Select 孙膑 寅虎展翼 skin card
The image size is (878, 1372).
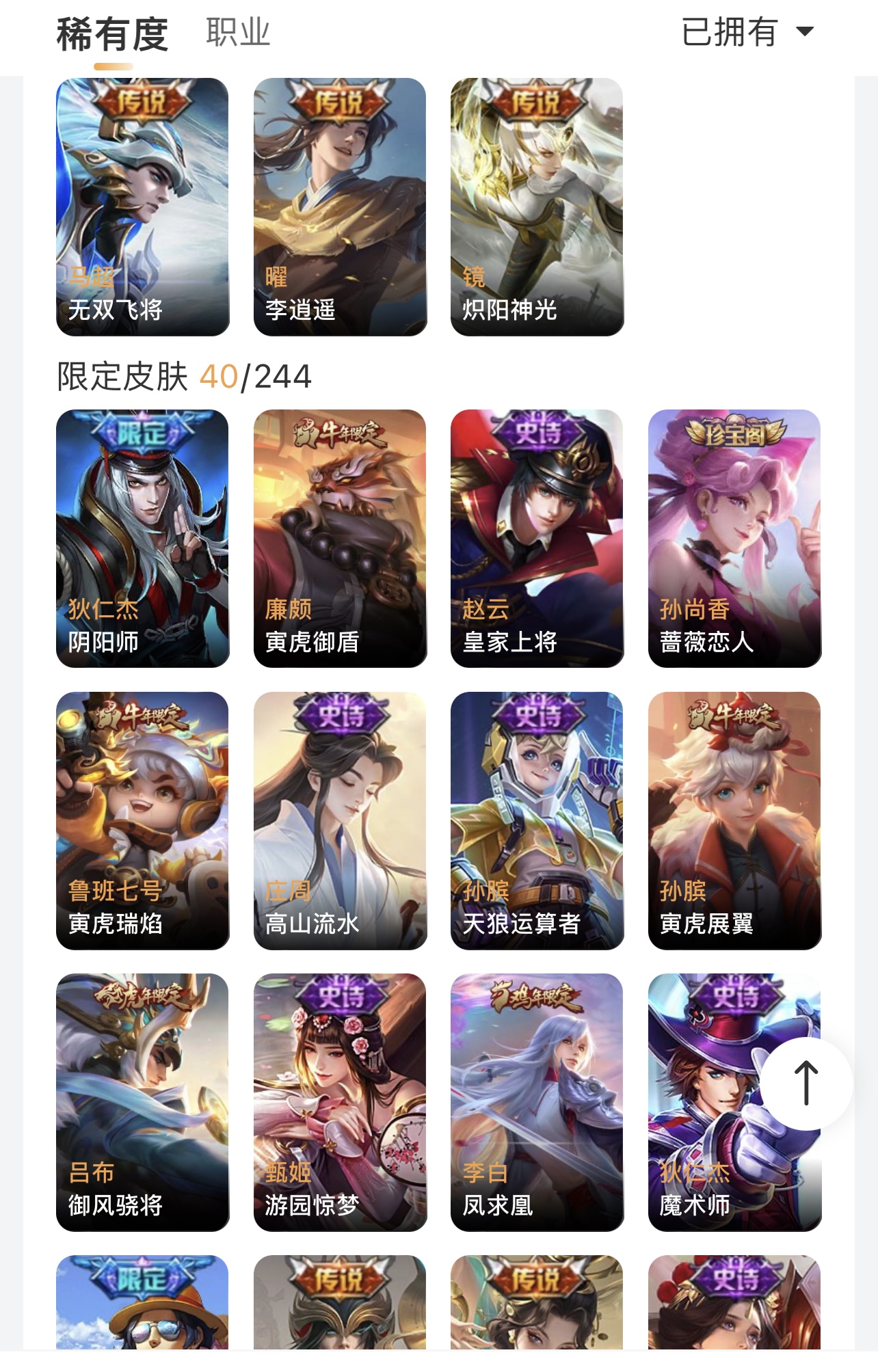(x=734, y=820)
